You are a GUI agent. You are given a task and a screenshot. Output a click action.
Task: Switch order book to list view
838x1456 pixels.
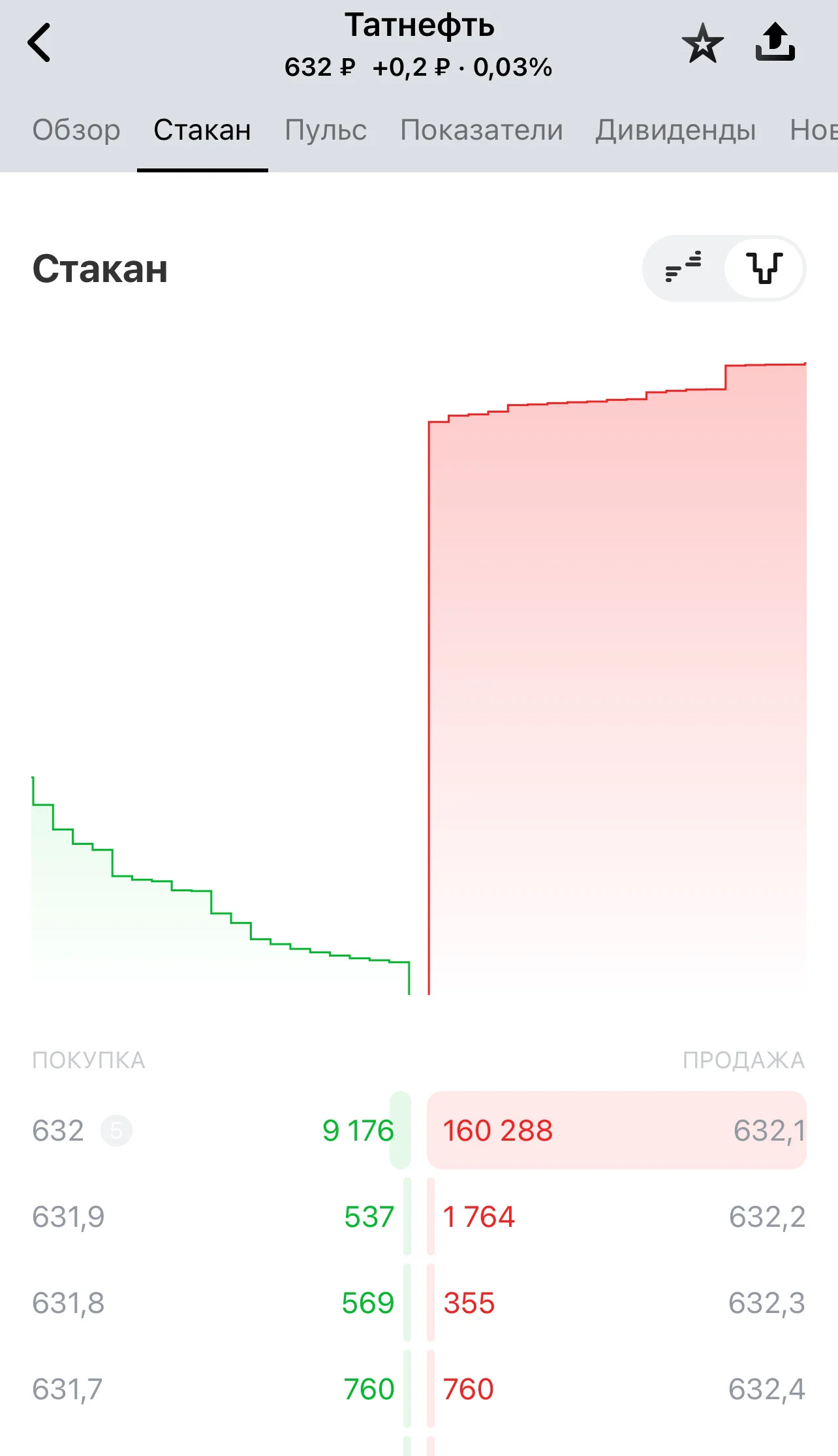(683, 268)
